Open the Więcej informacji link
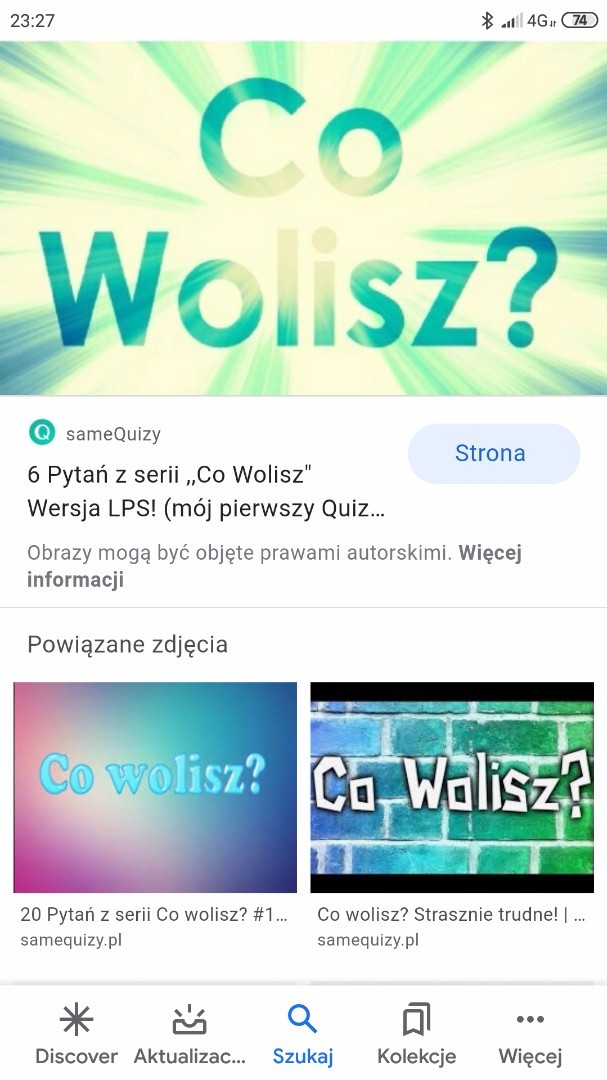Viewport: 607px width, 1080px height. pyautogui.click(x=74, y=579)
